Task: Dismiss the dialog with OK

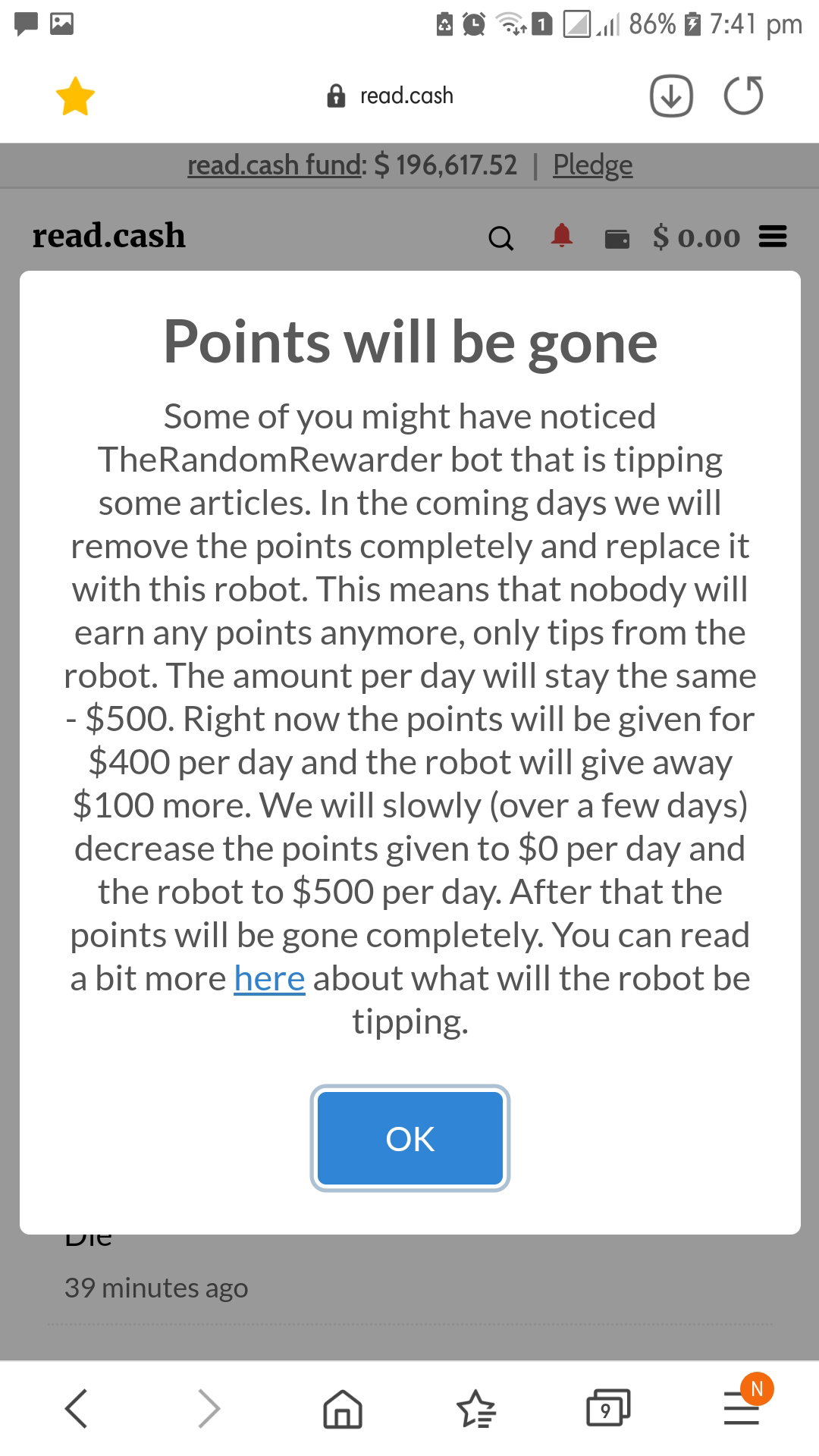Action: (409, 1138)
